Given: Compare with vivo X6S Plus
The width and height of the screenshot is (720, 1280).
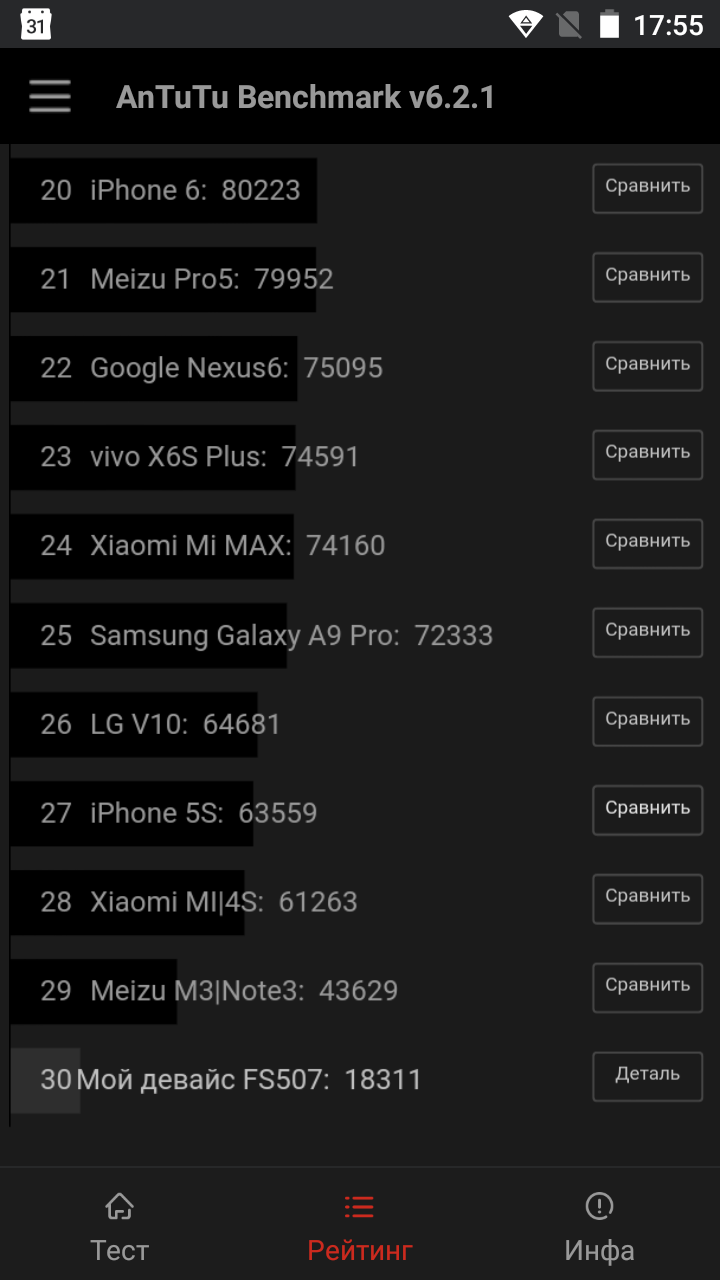Looking at the screenshot, I should click(x=647, y=454).
